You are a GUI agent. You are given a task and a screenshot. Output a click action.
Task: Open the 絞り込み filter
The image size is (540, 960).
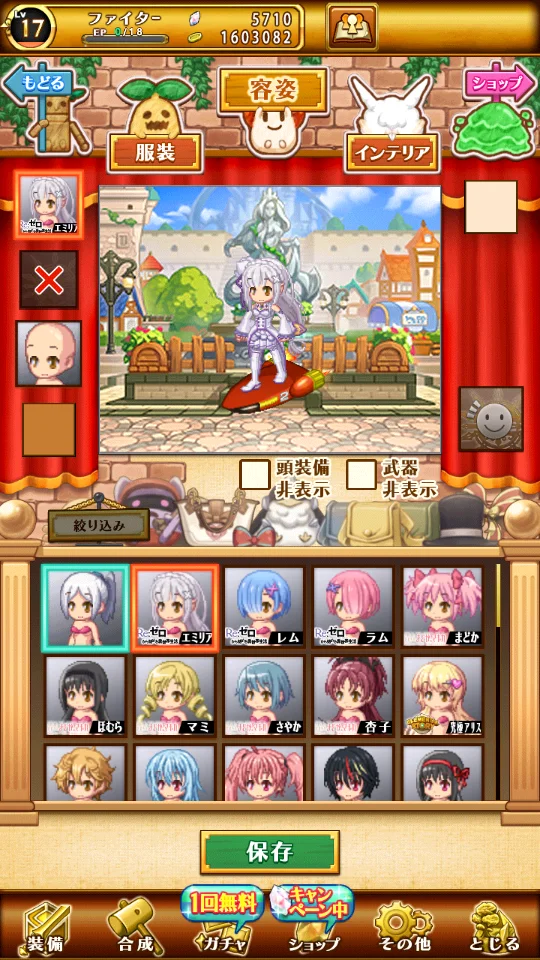99,525
